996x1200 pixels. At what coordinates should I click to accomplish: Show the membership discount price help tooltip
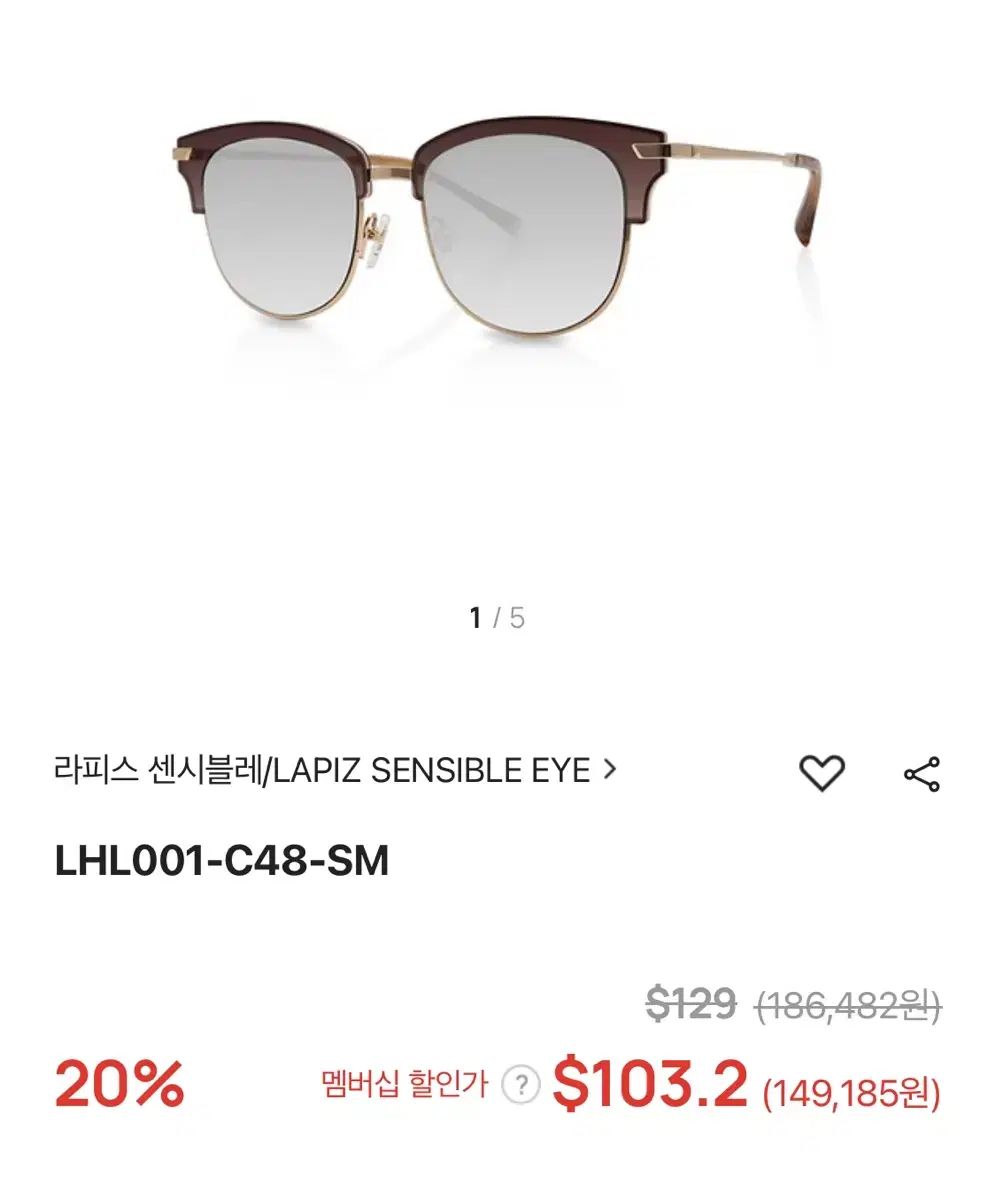coord(520,1085)
